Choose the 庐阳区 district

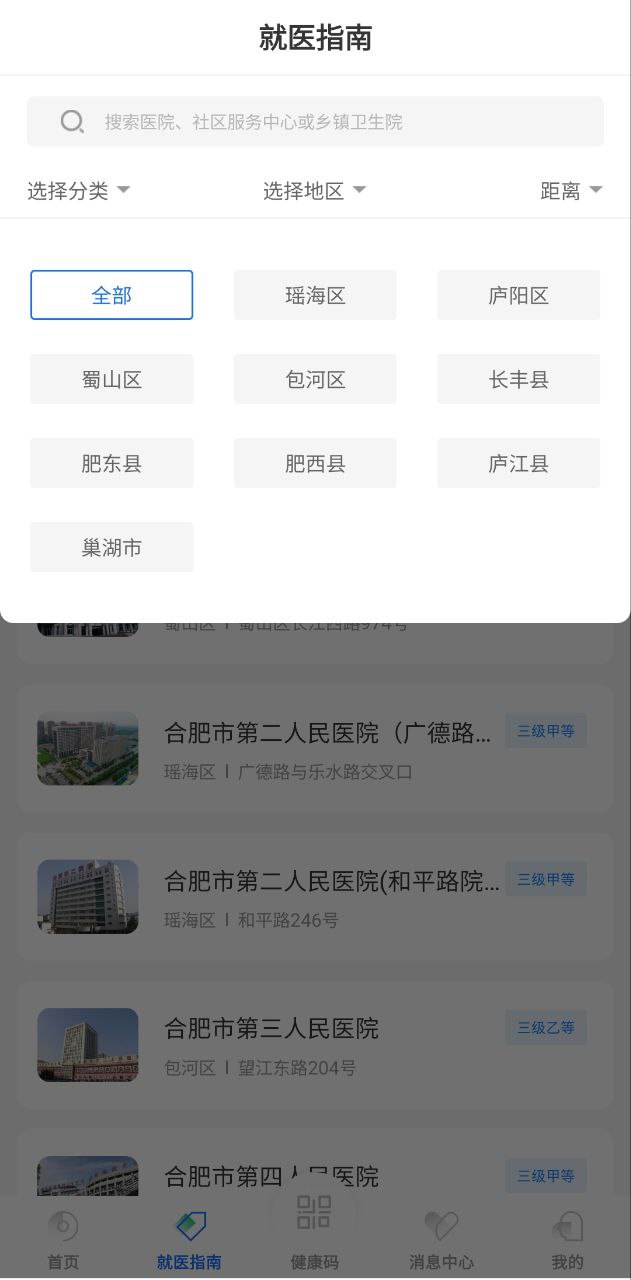click(x=518, y=295)
